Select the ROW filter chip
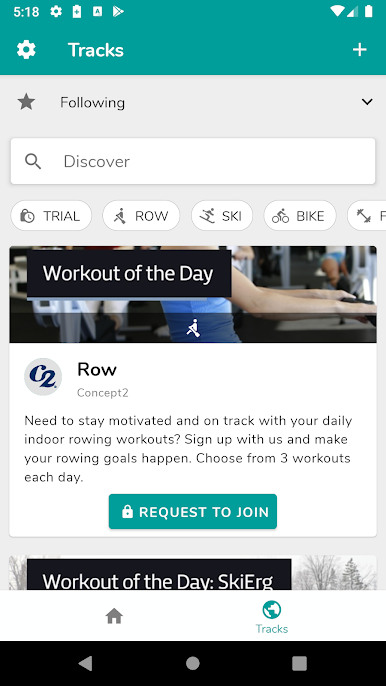 point(141,216)
